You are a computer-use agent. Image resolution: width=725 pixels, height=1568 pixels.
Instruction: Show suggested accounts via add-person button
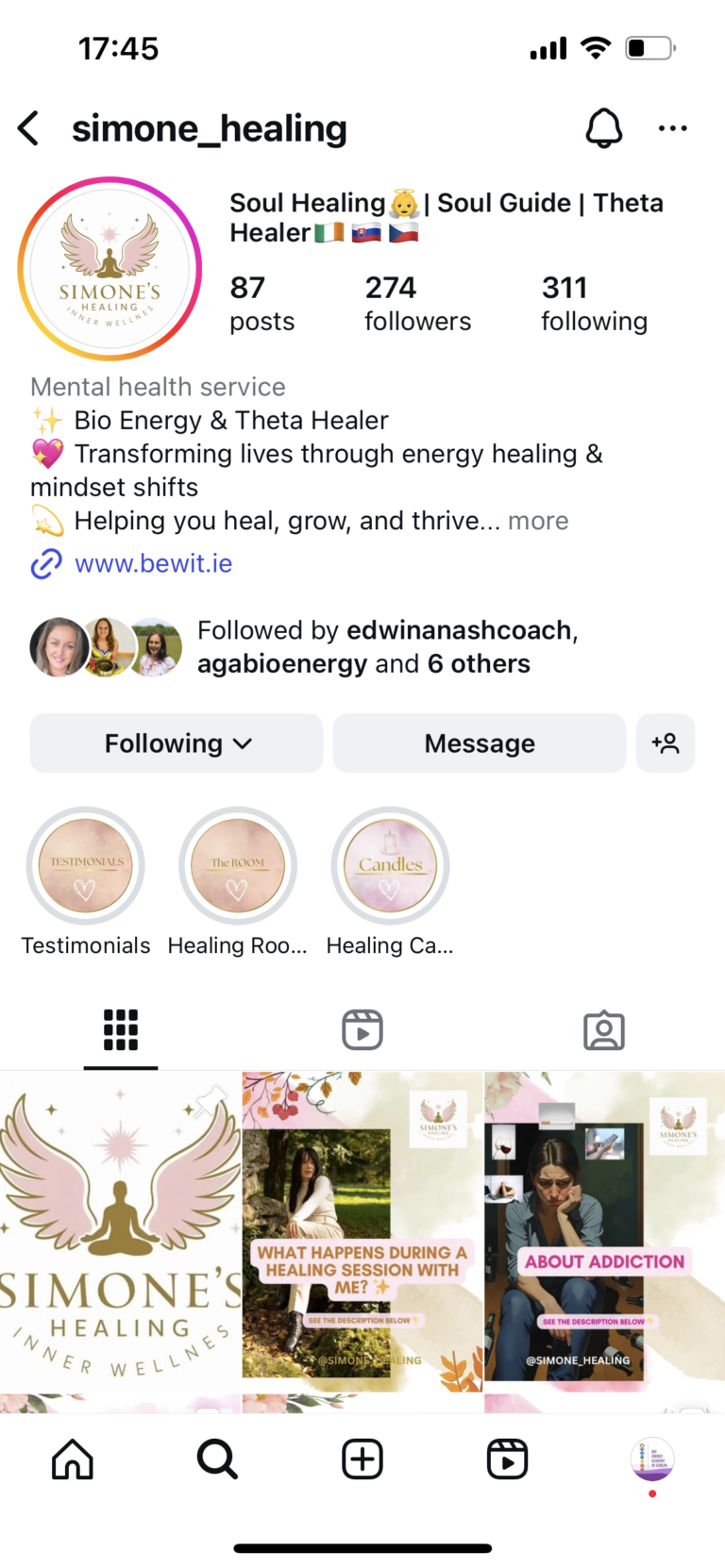pyautogui.click(x=666, y=743)
